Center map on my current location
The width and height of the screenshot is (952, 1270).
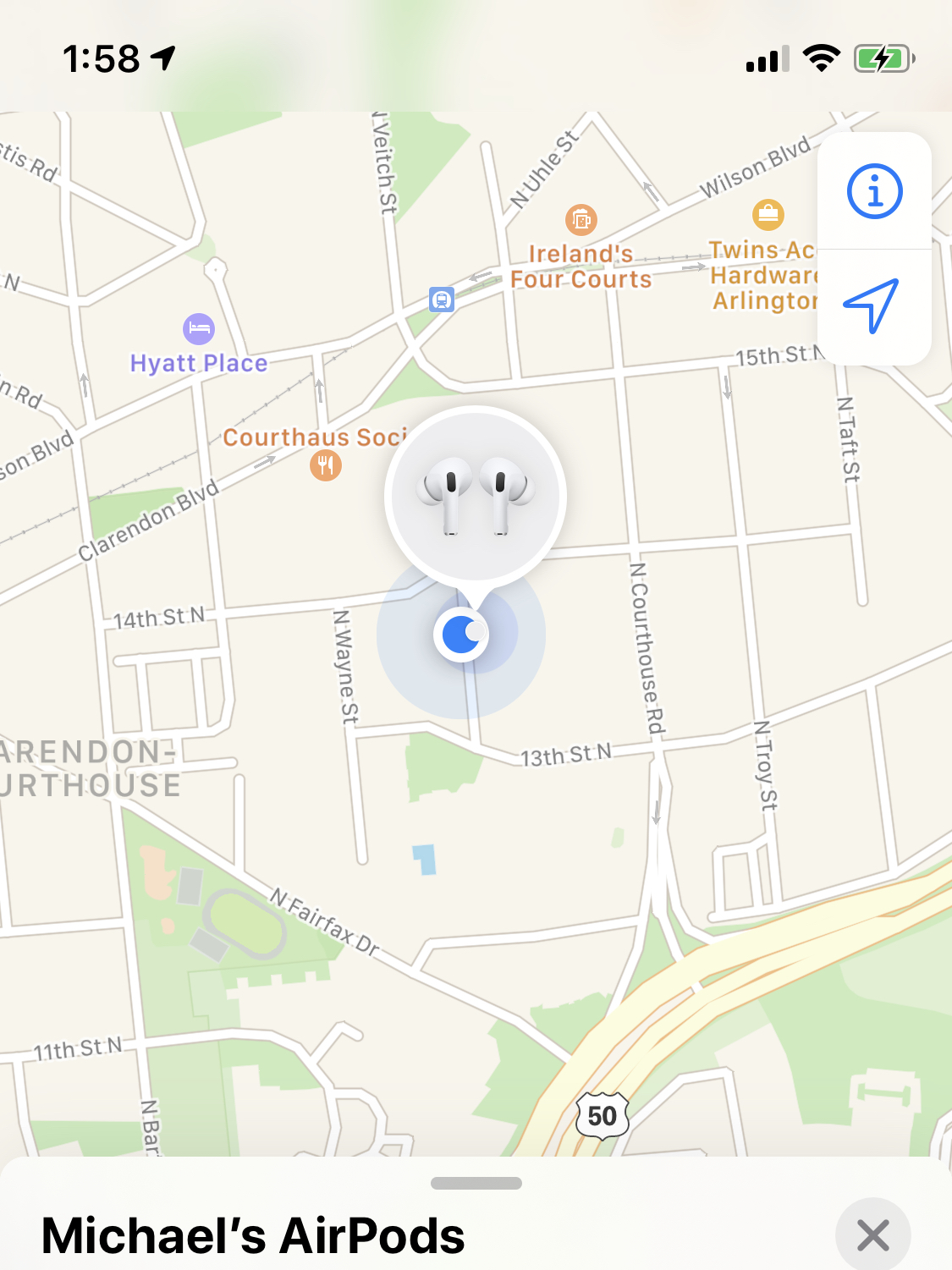pyautogui.click(x=872, y=305)
